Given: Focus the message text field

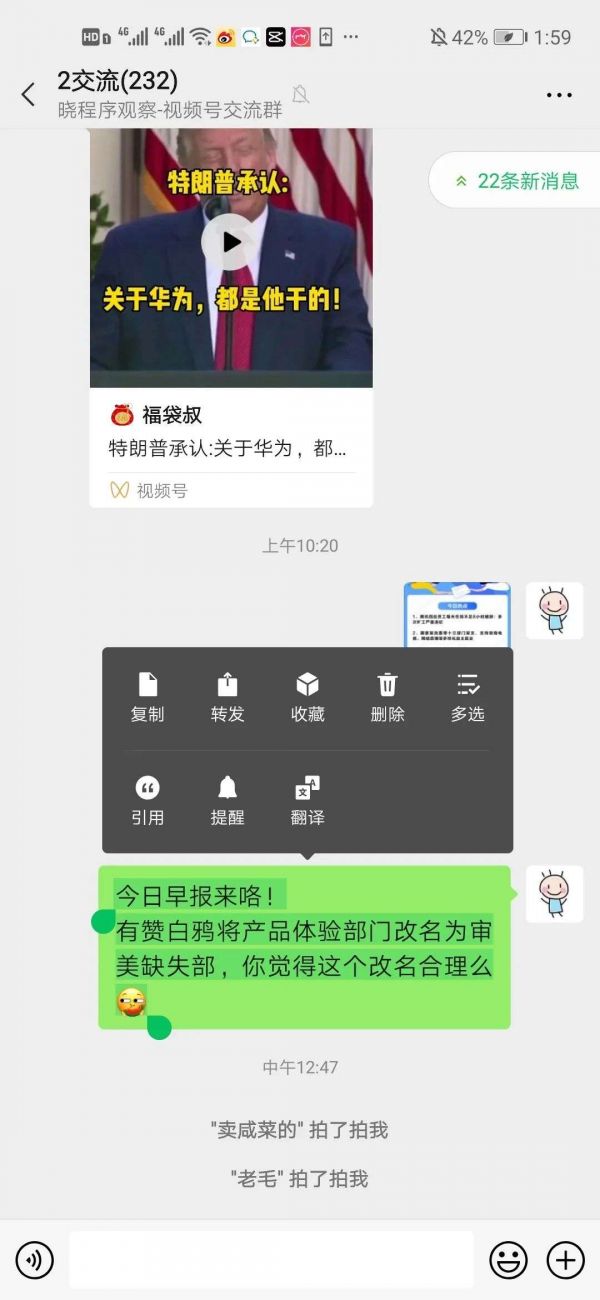Looking at the screenshot, I should (x=270, y=1260).
